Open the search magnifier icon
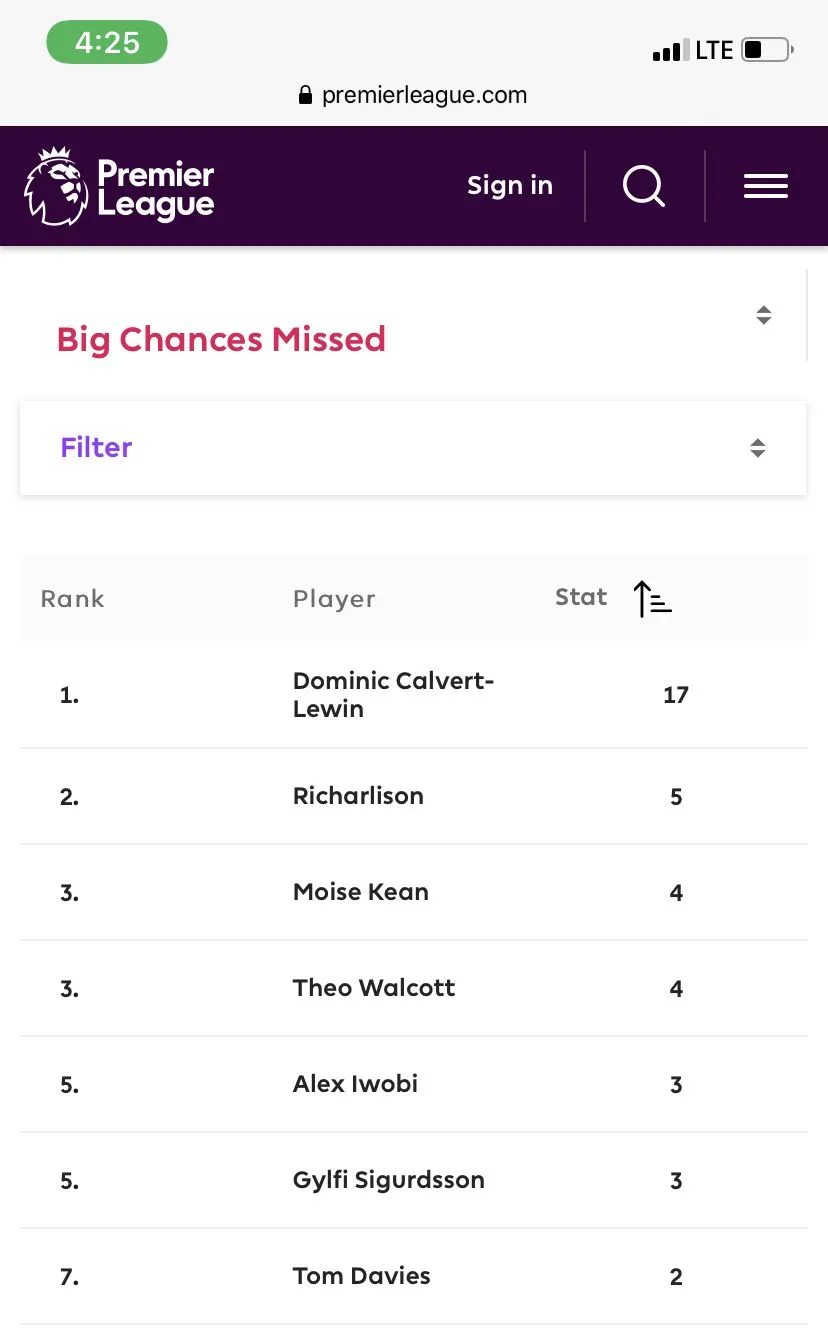Screen dimensions: 828x1334 click(x=644, y=186)
